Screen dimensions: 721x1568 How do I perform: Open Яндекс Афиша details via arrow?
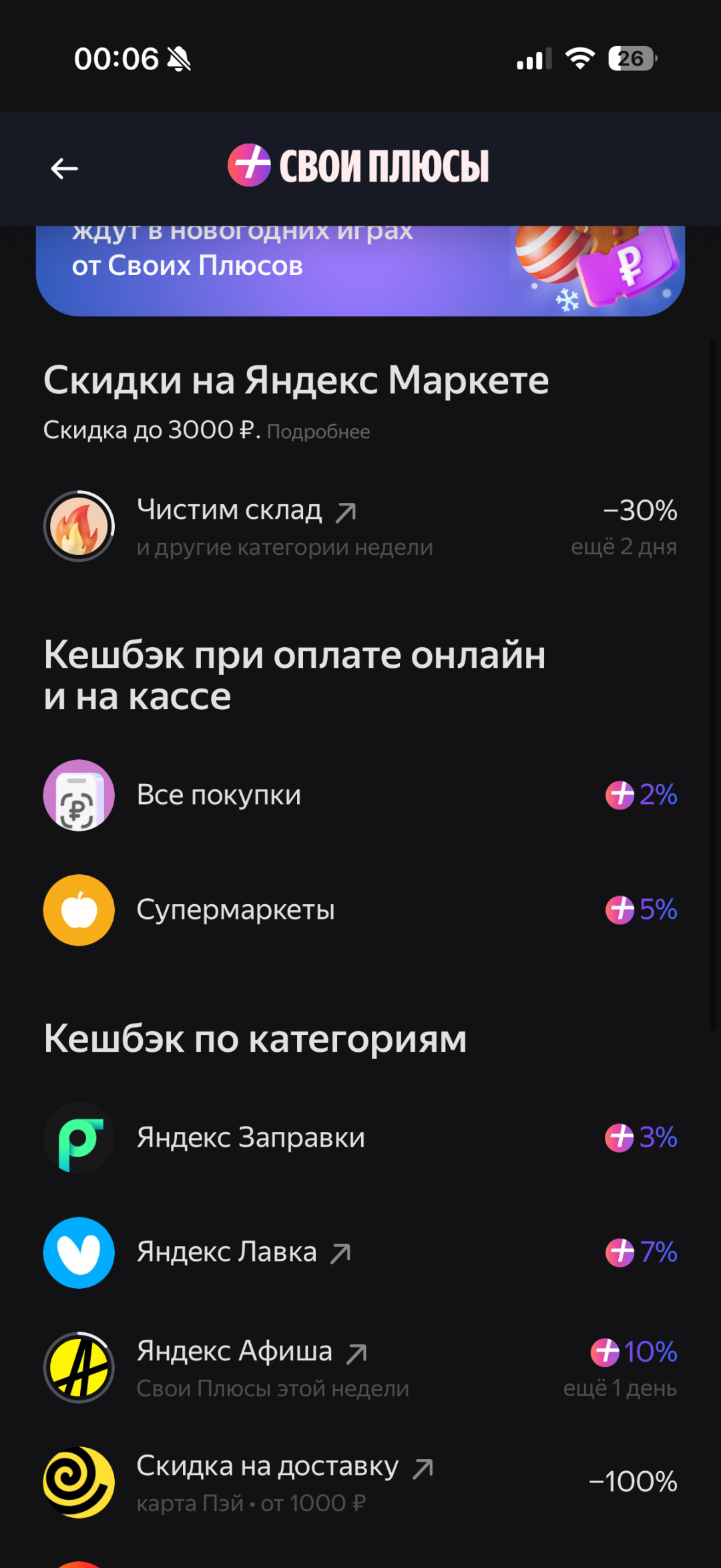(356, 1352)
